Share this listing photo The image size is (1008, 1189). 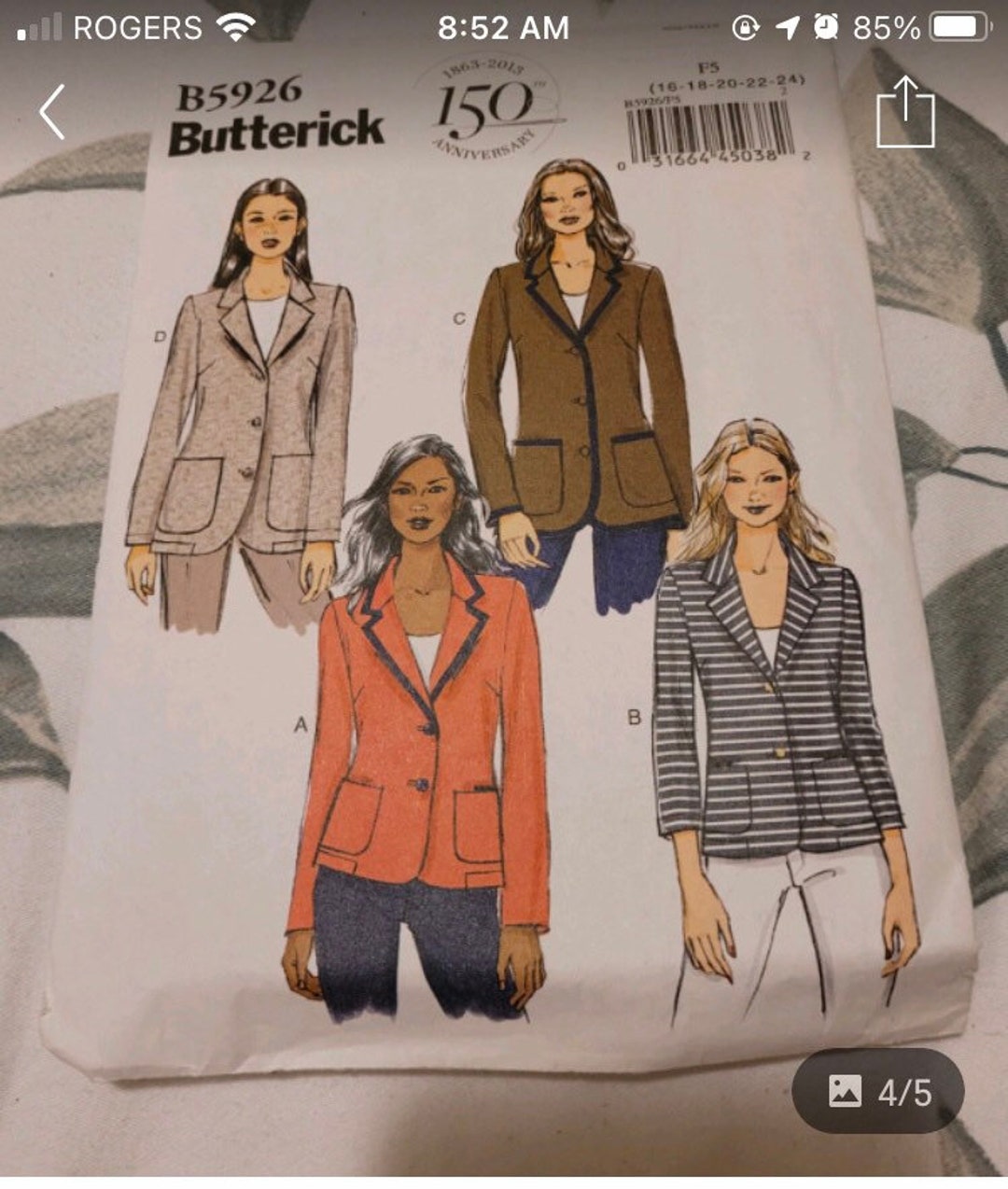[x=904, y=113]
